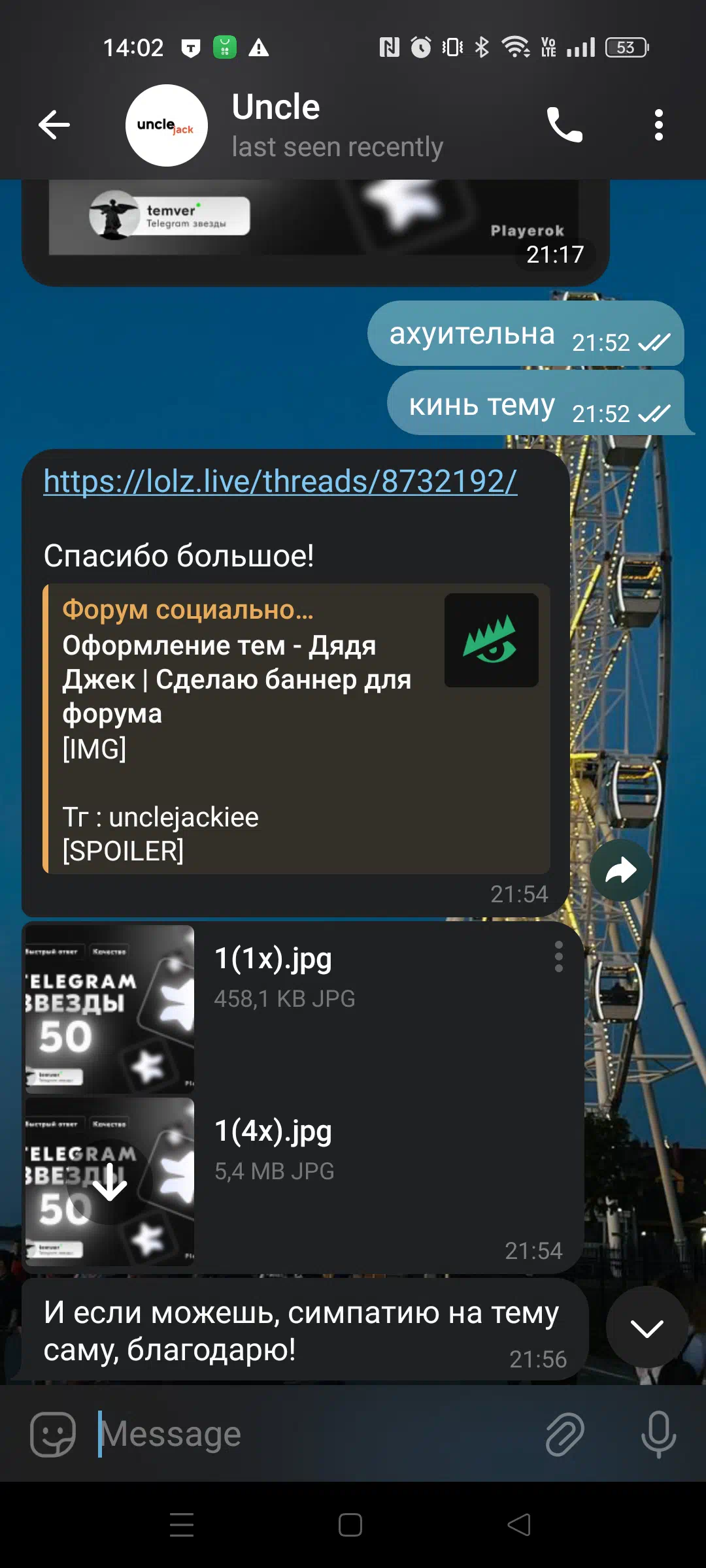The height and width of the screenshot is (1568, 706).
Task: Jump to the bottom of the chat
Action: [647, 1327]
